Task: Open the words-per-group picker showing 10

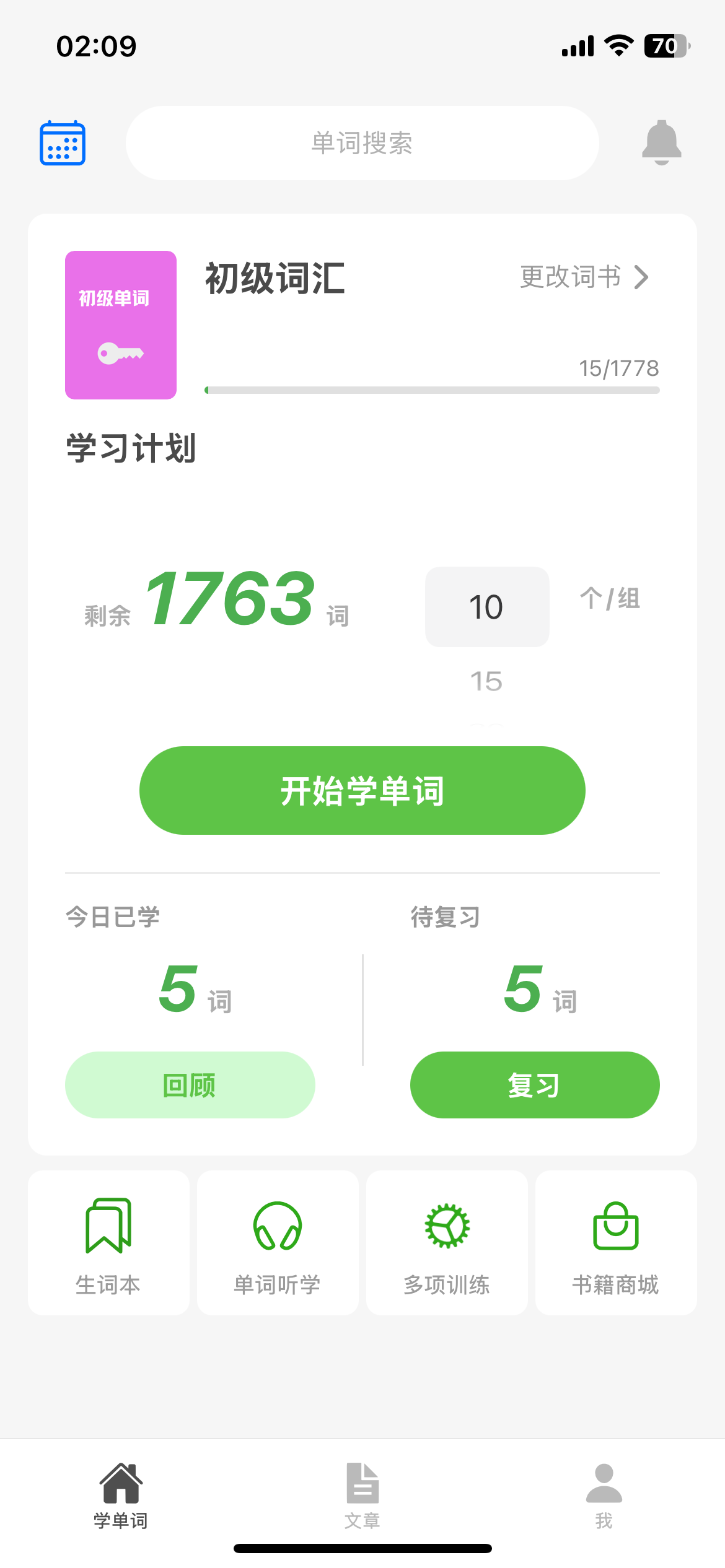Action: tap(487, 608)
